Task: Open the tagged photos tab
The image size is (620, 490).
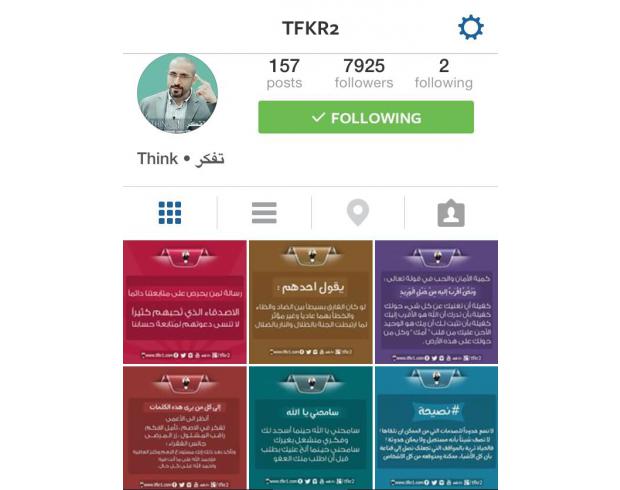Action: pos(451,212)
